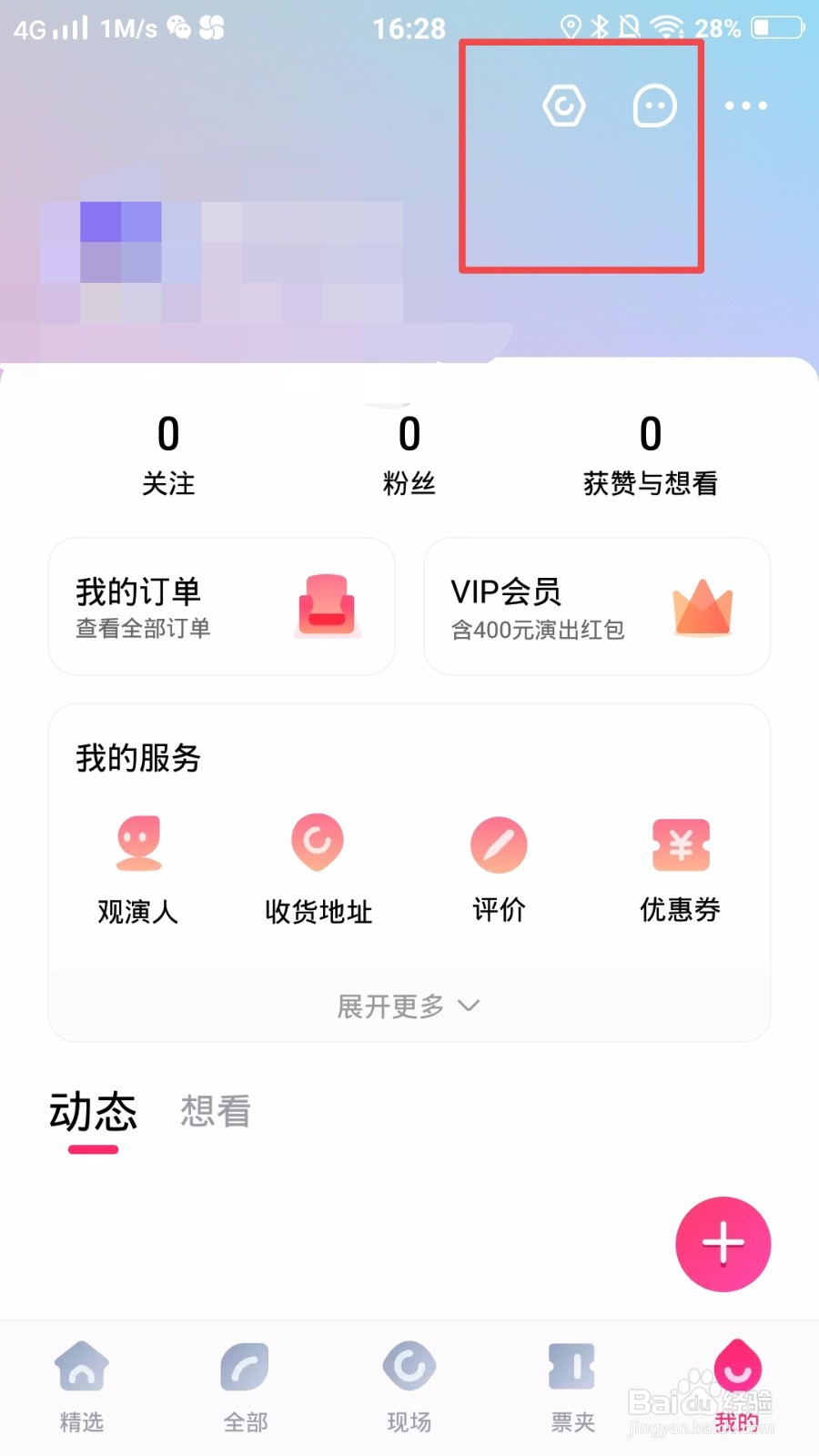This screenshot has height=1456, width=819.
Task: Collapse services with the chevron next to 展开更多
Action: click(x=468, y=1006)
